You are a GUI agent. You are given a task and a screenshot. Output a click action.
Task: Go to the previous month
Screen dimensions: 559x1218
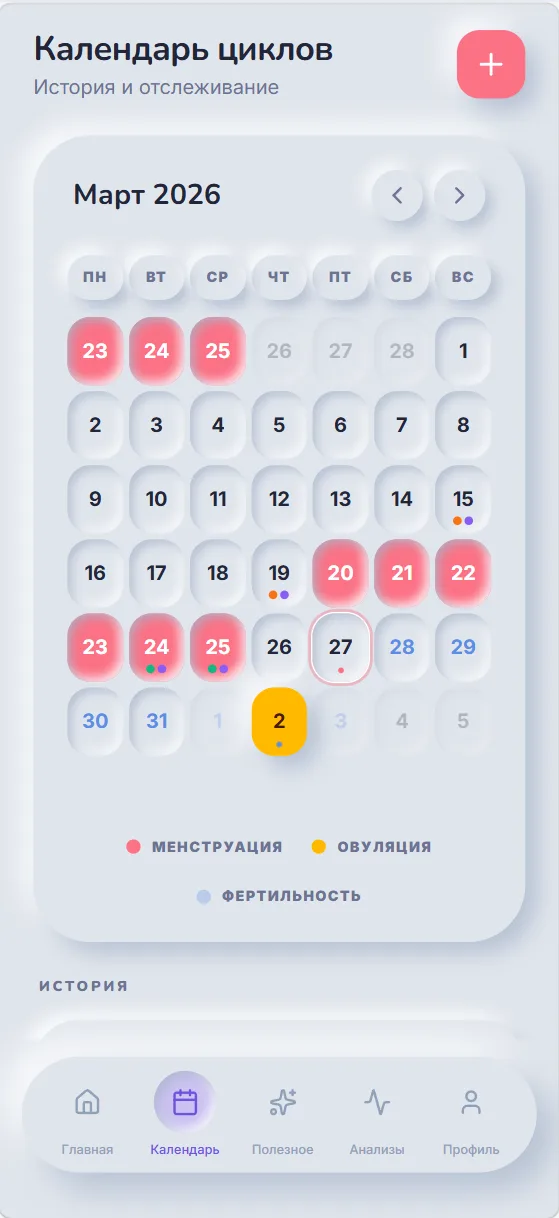click(398, 195)
